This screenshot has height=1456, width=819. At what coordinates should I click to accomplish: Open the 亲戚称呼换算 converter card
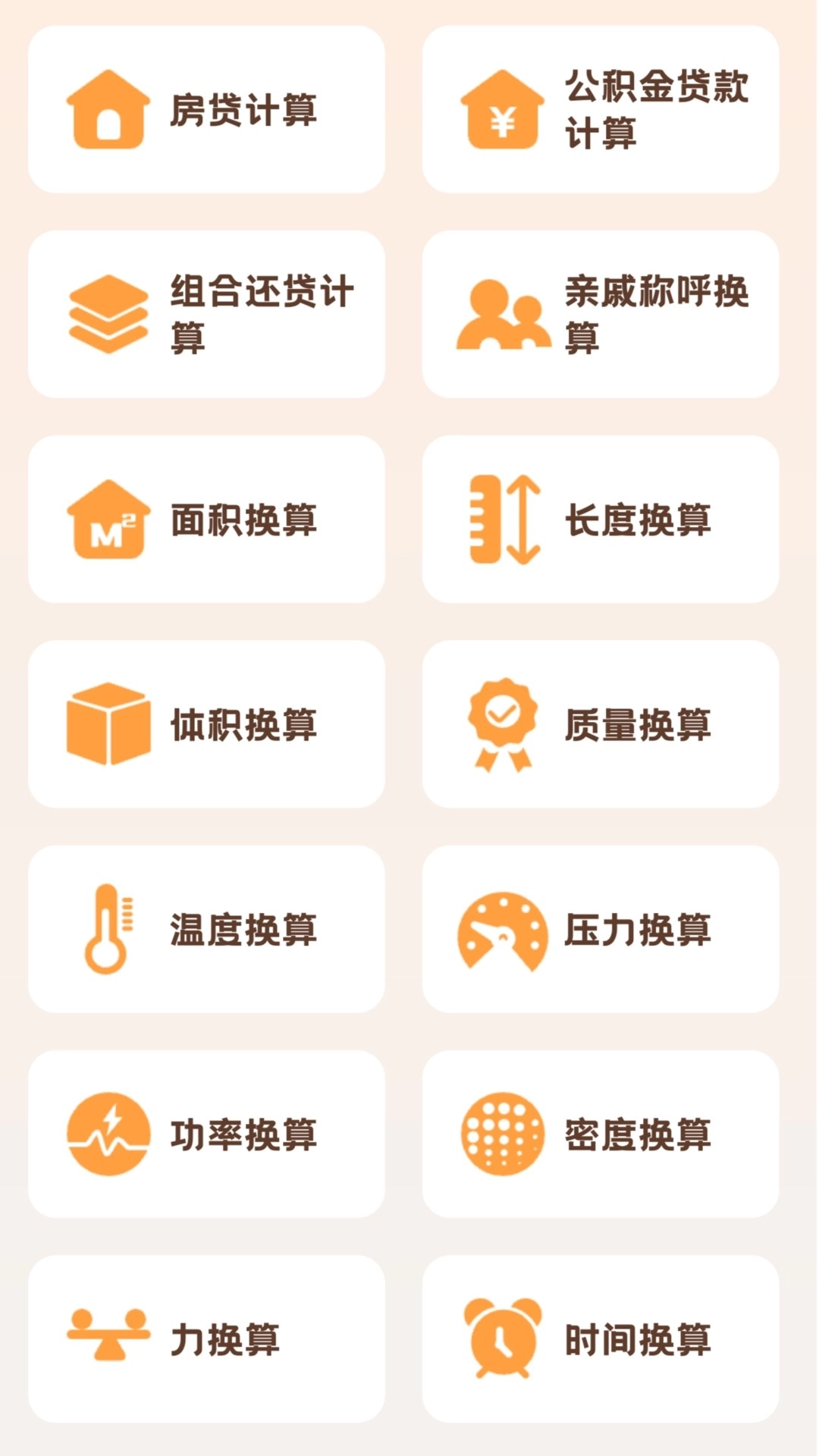pyautogui.click(x=603, y=315)
